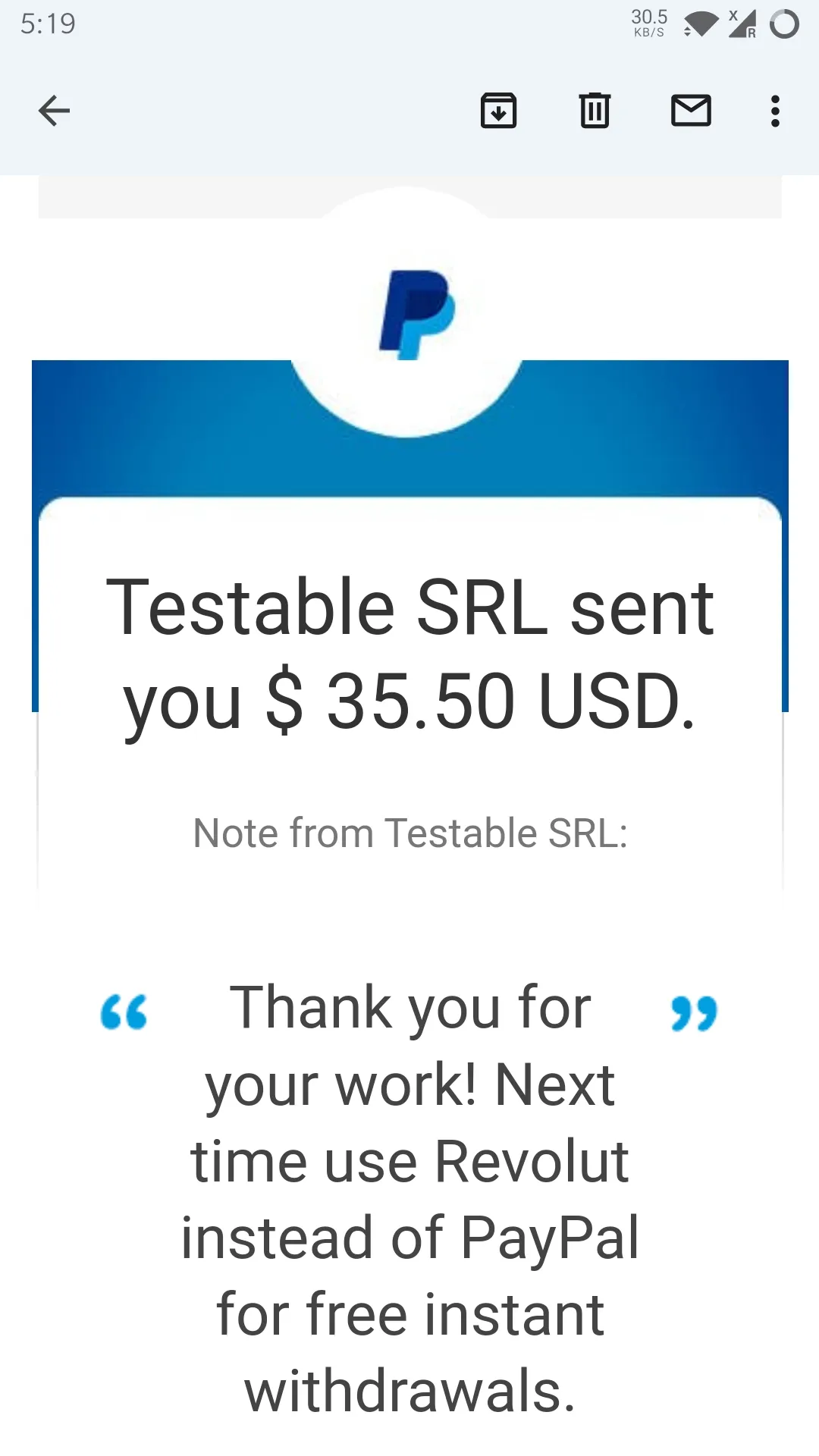Go back to the inbox
The width and height of the screenshot is (819, 1456).
[x=54, y=111]
